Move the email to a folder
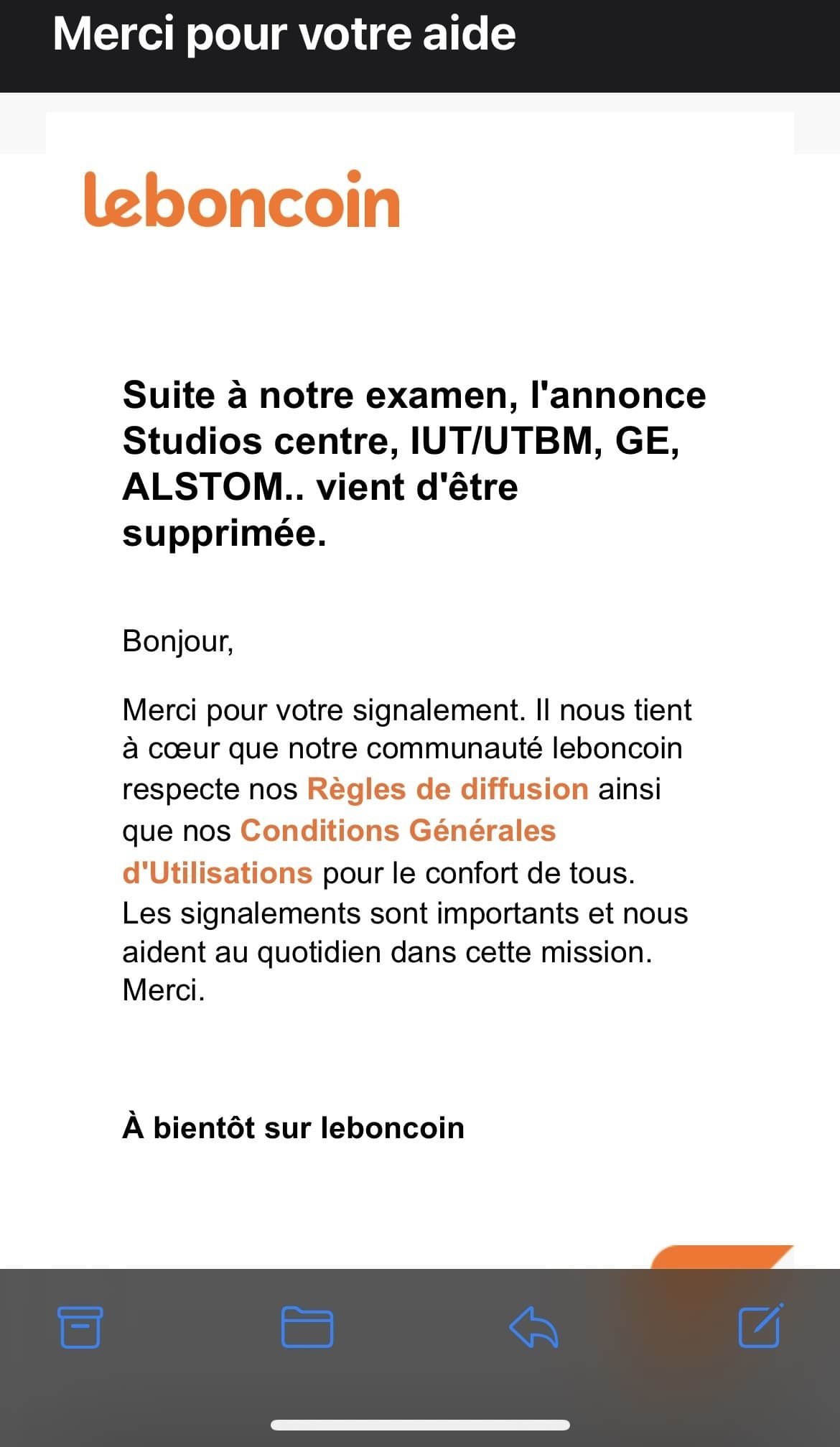The width and height of the screenshot is (840, 1447). [x=307, y=1326]
